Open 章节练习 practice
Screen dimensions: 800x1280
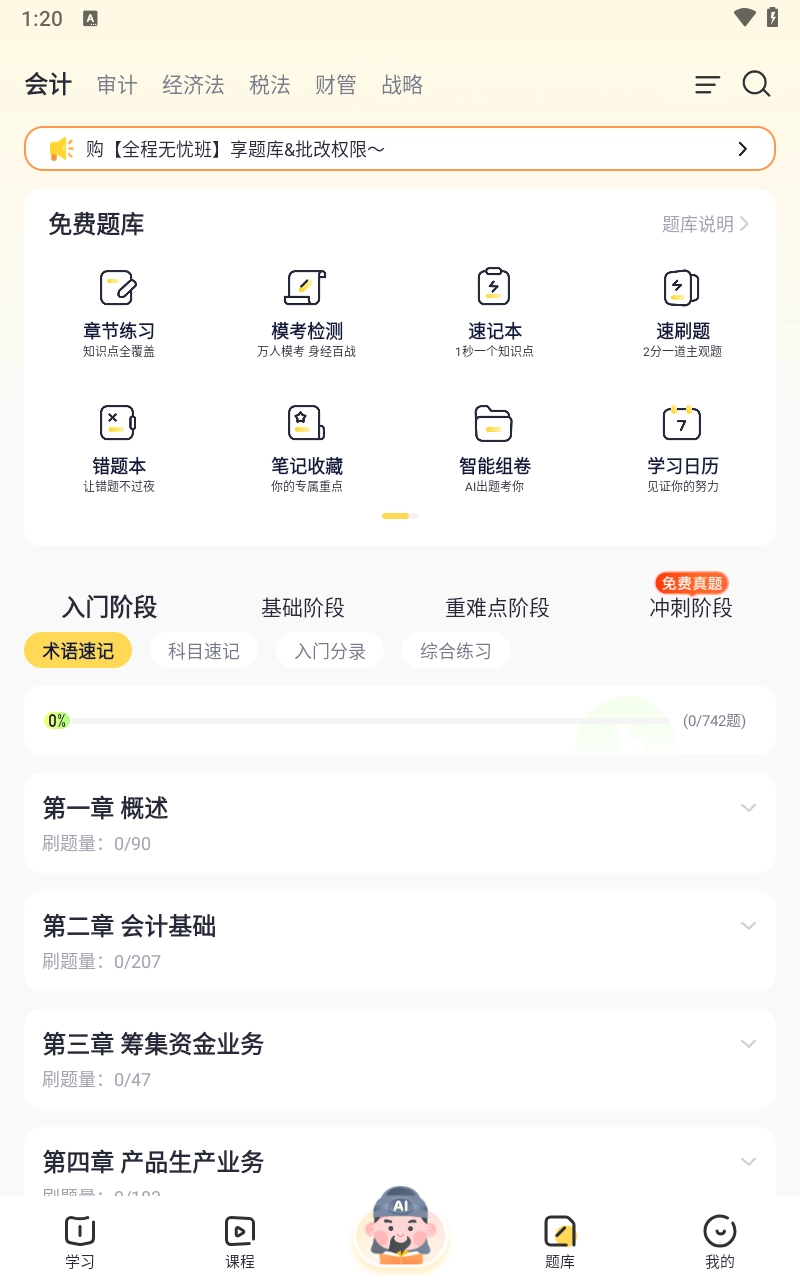pyautogui.click(x=119, y=312)
